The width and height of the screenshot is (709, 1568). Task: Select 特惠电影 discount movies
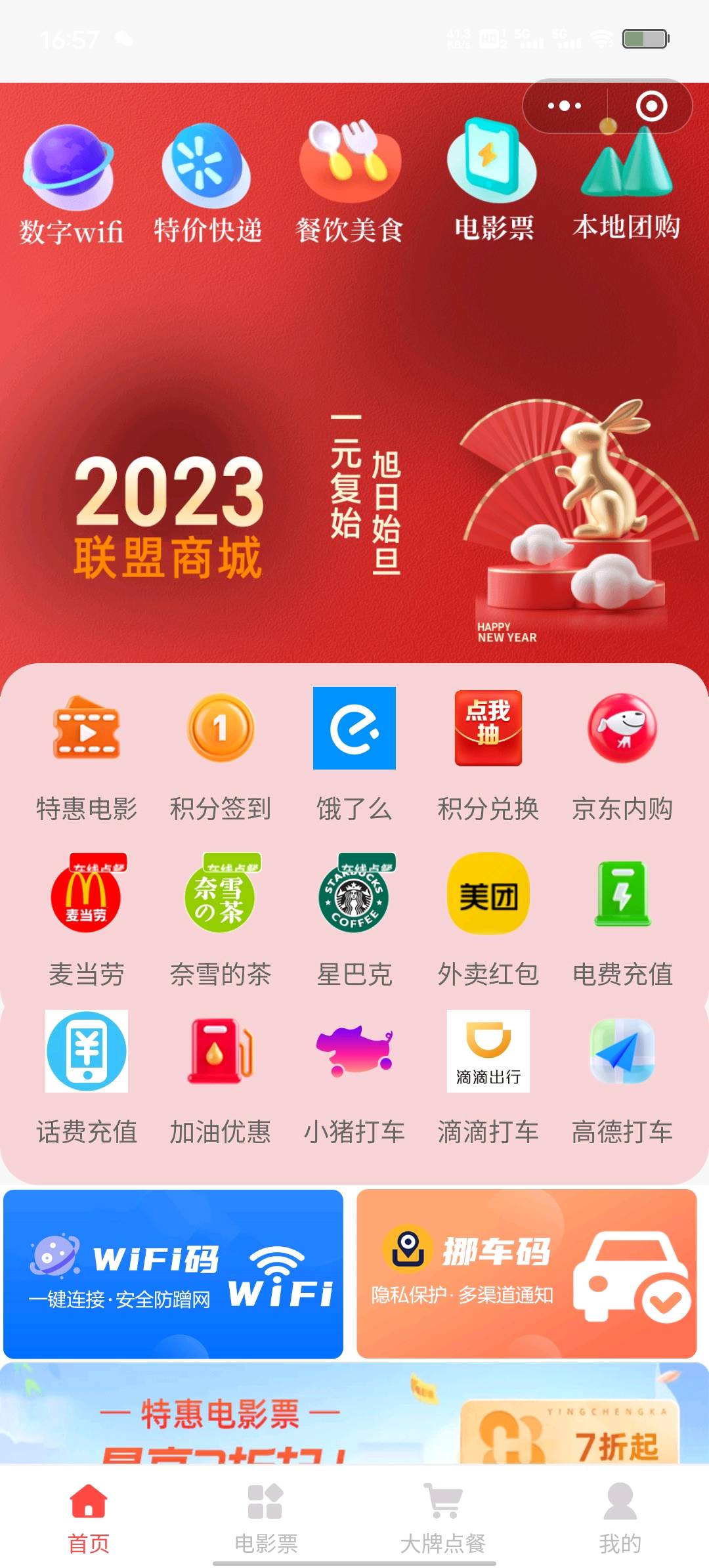87,755
